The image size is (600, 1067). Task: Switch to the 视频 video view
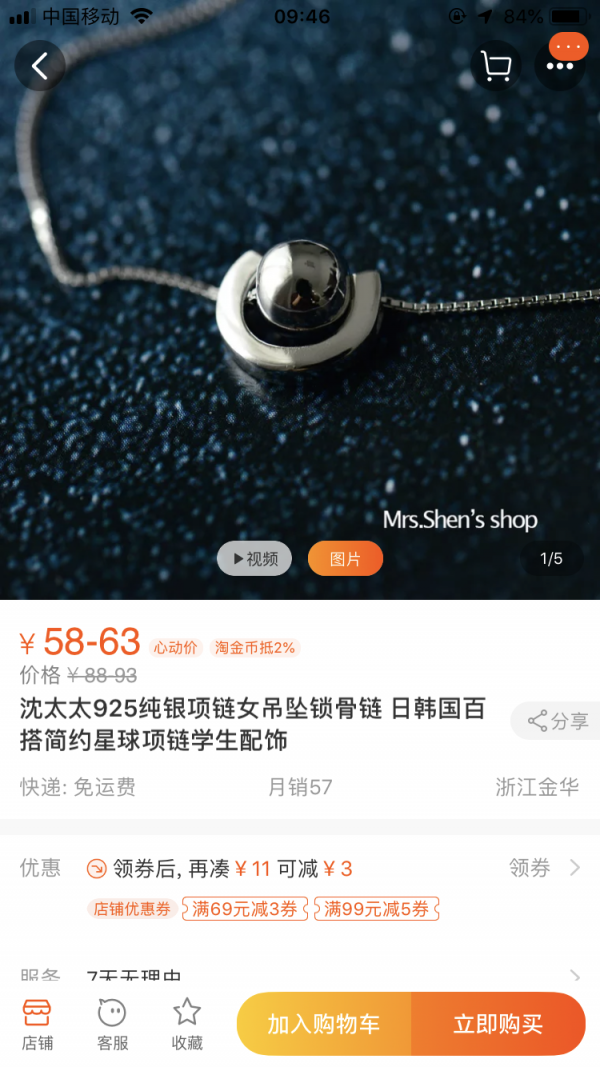pyautogui.click(x=254, y=559)
